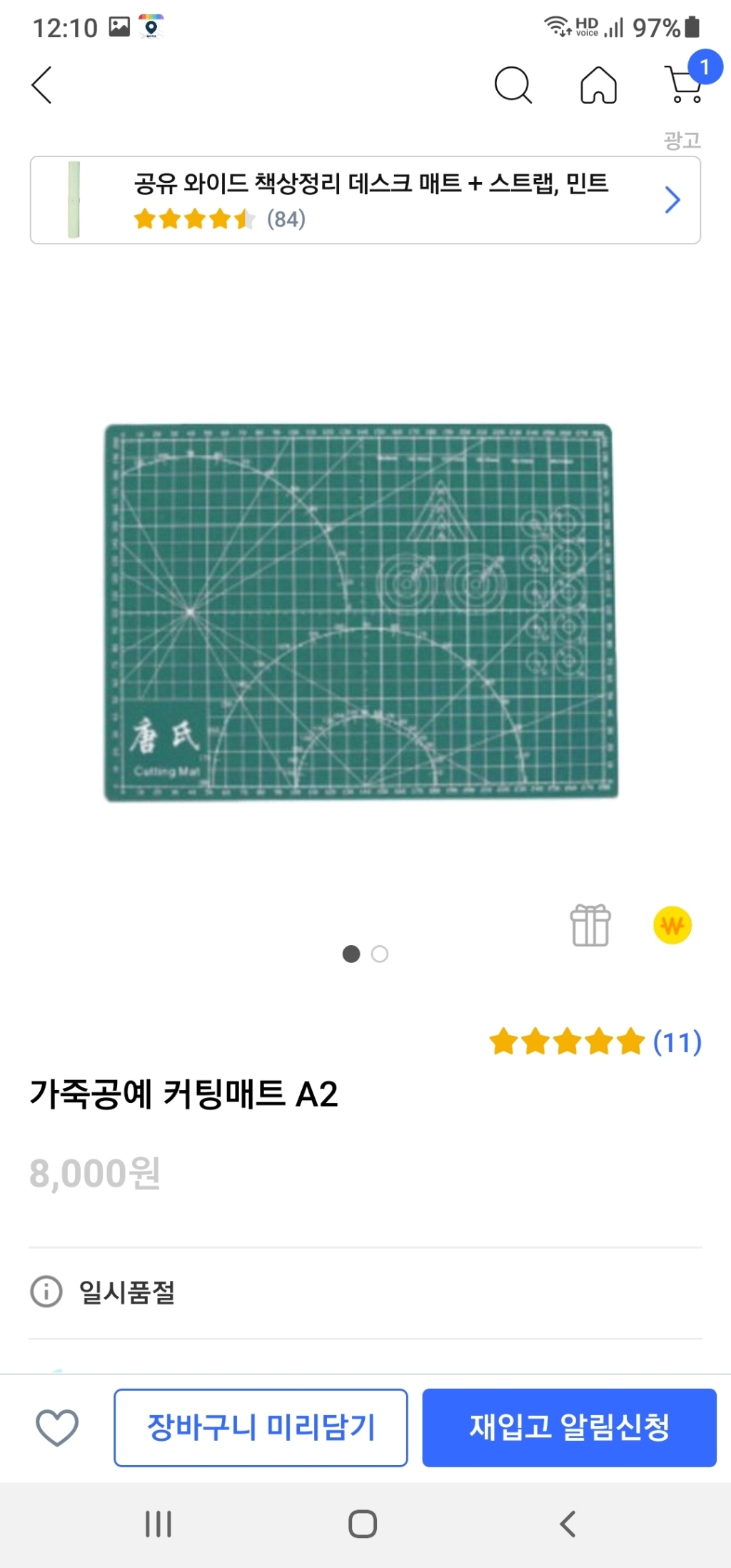Tap the yellow won coin icon

672,925
